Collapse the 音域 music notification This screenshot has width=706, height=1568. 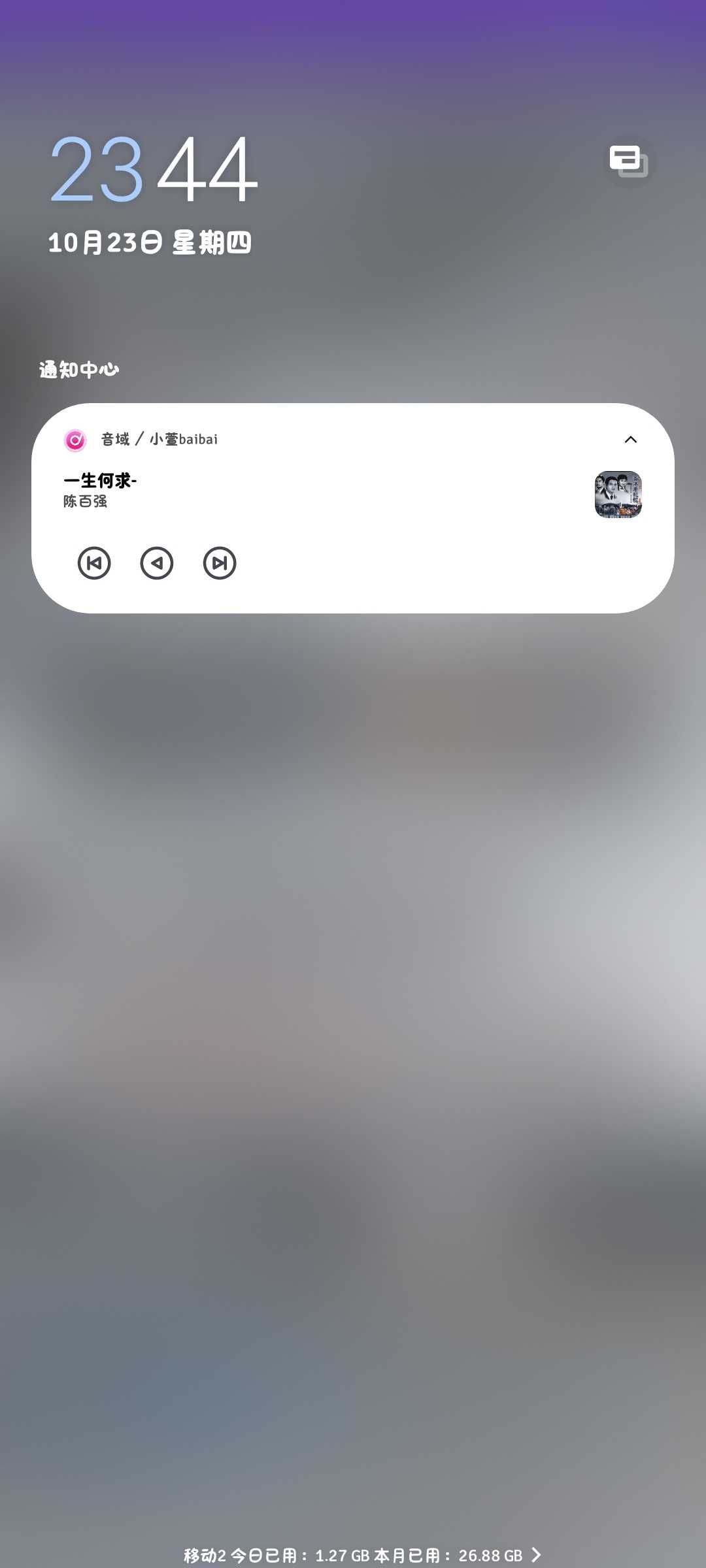pyautogui.click(x=630, y=440)
